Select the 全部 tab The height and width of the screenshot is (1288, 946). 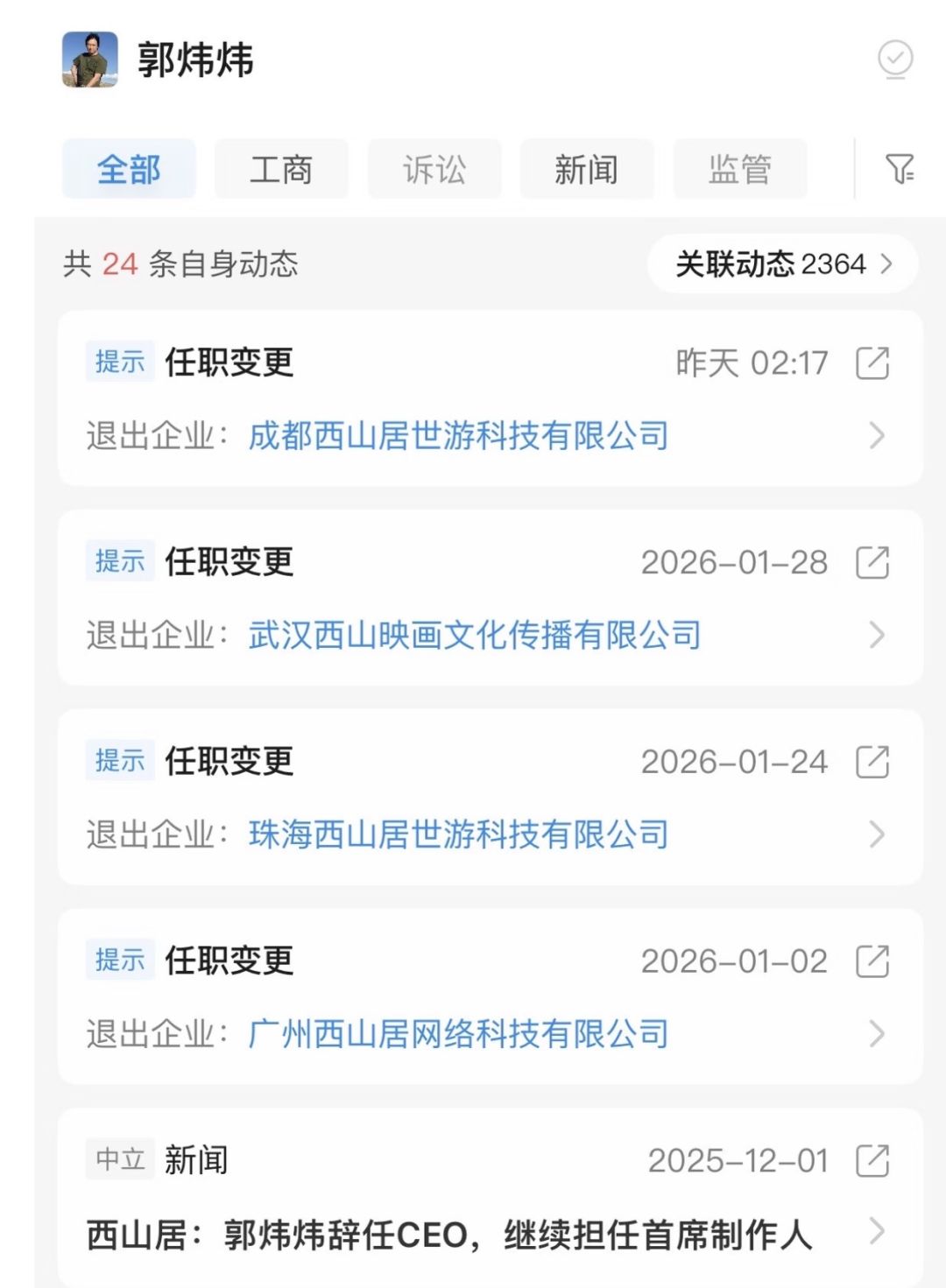[129, 169]
